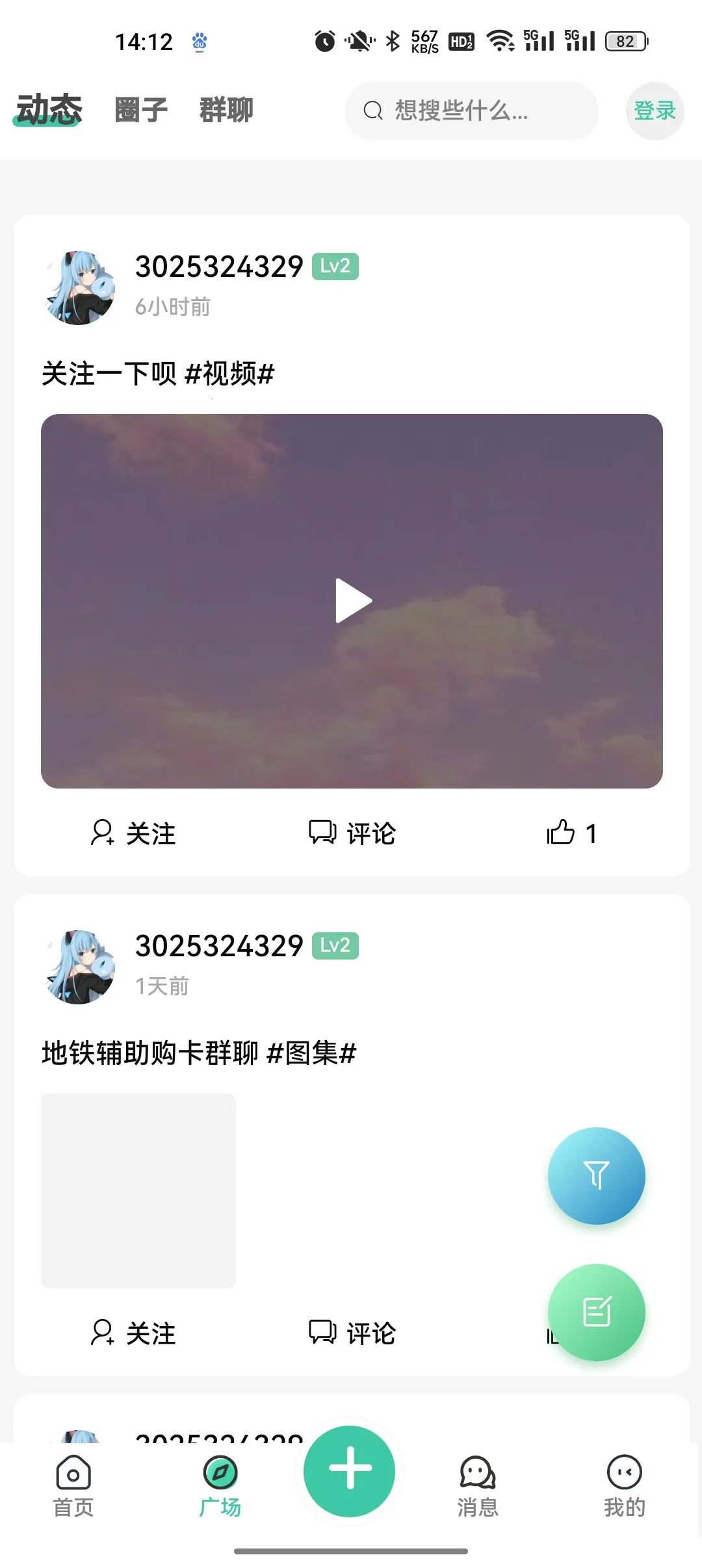Open profile of user 3025324329

point(218,265)
